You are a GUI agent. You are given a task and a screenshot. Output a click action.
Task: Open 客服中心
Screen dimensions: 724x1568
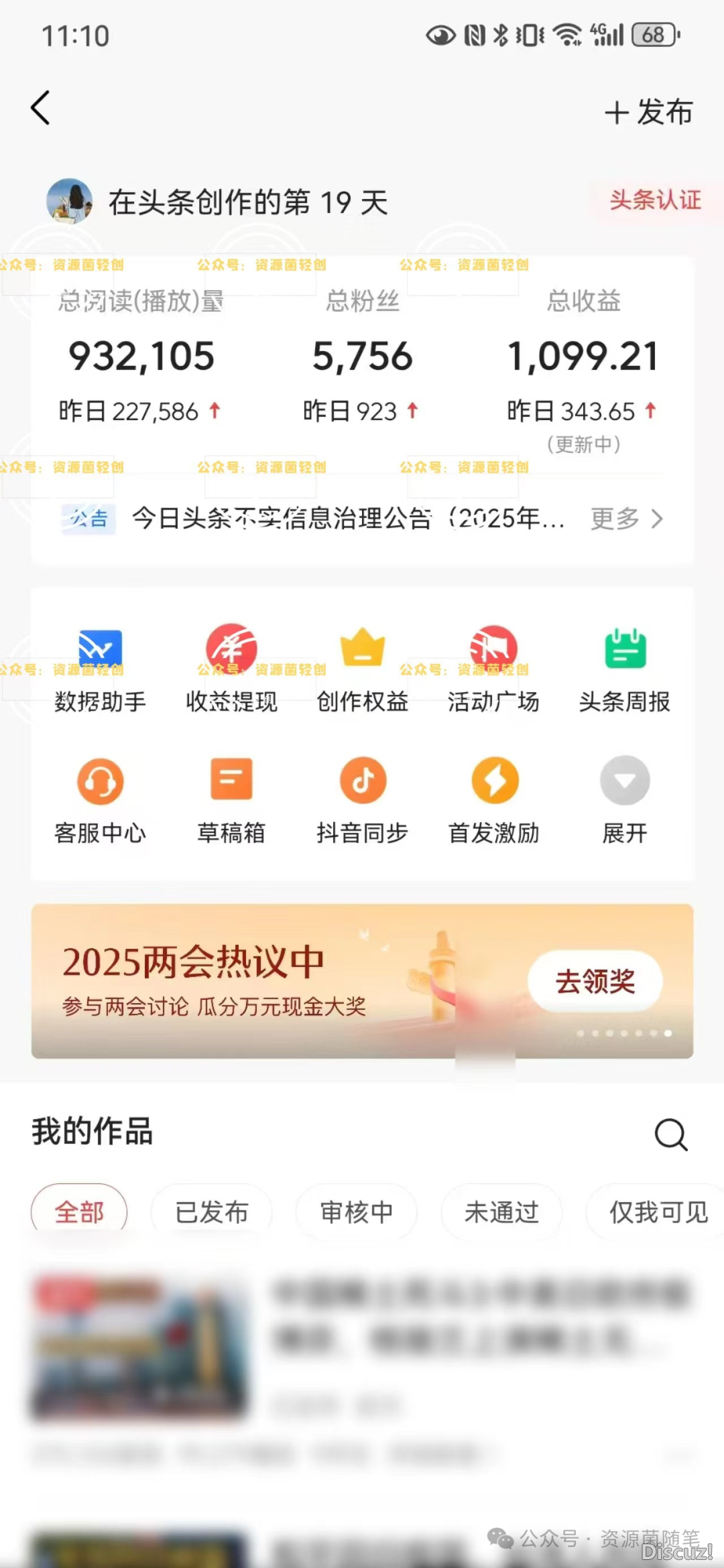tap(100, 801)
